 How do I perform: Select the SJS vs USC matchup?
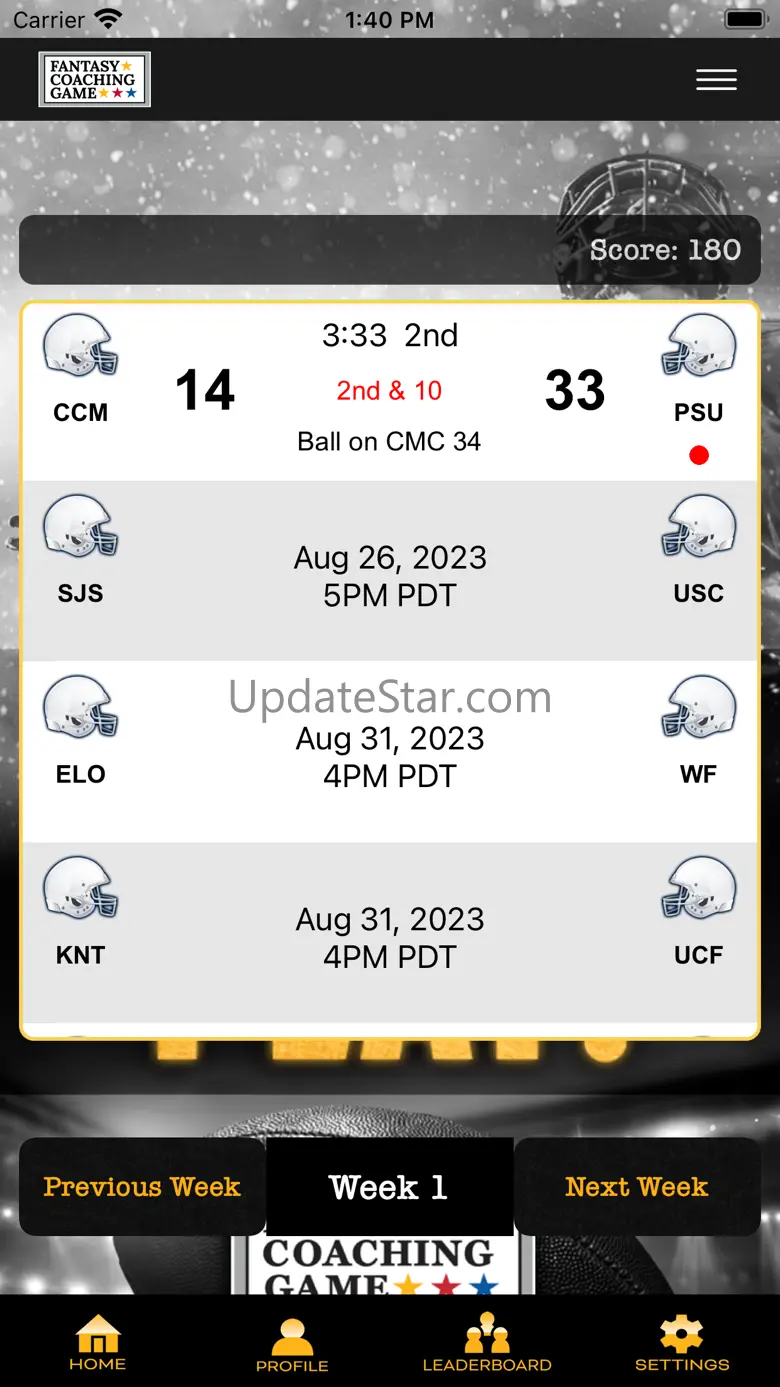pyautogui.click(x=390, y=571)
